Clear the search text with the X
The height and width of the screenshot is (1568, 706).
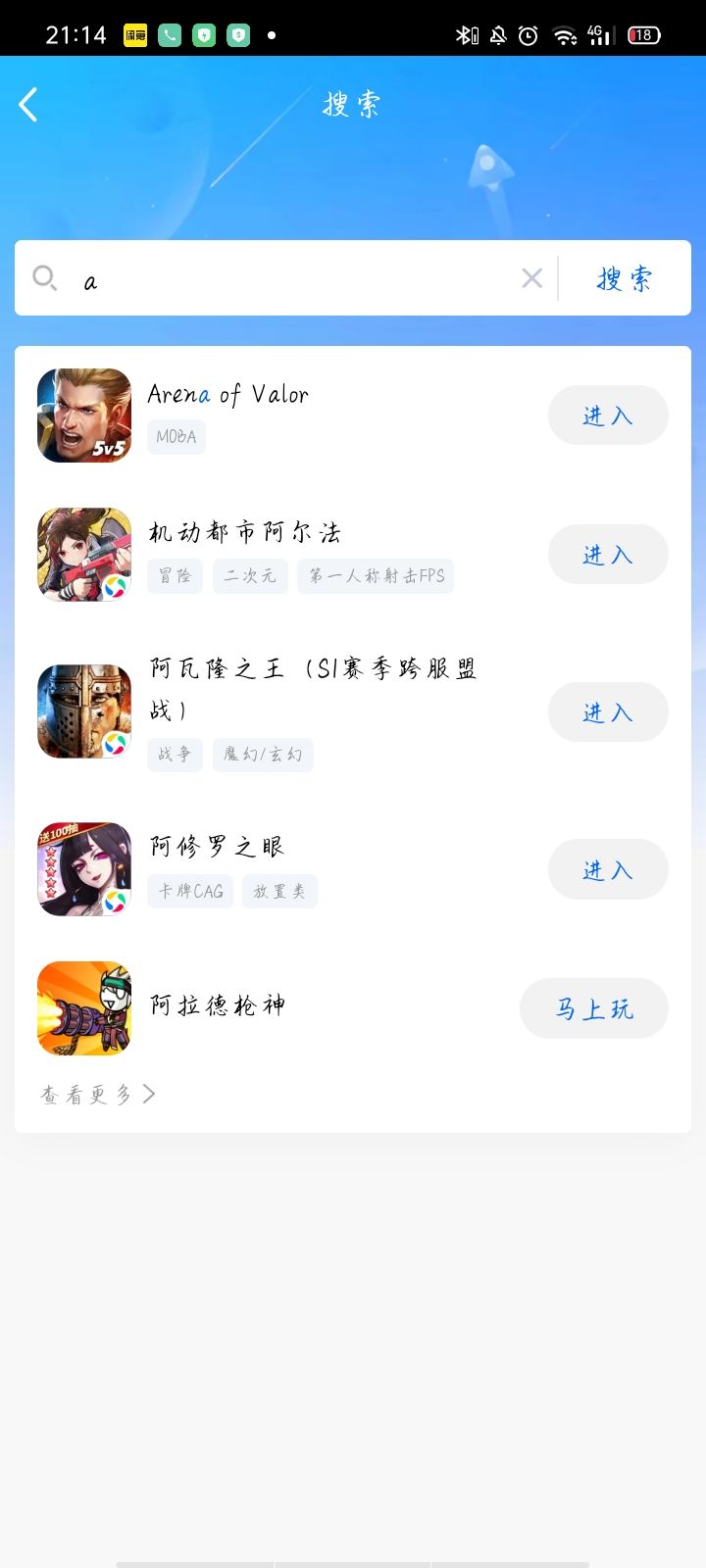pos(532,279)
